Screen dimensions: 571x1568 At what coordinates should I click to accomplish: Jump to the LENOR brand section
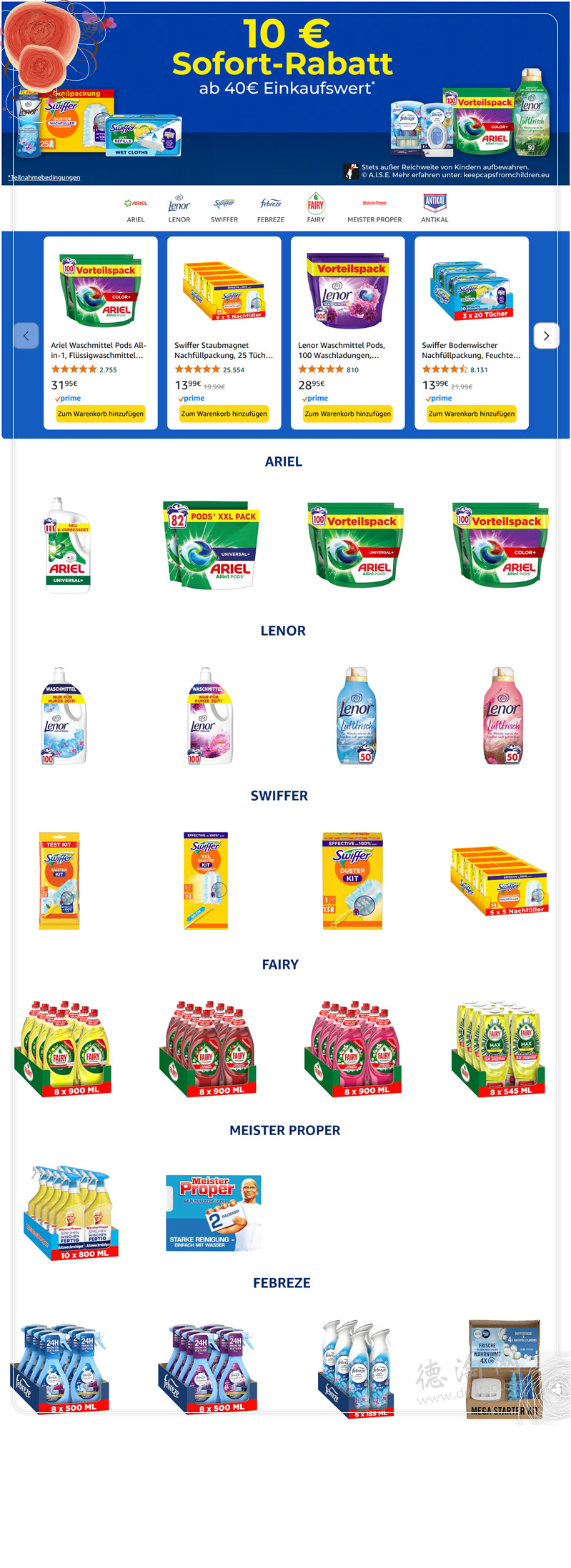[x=179, y=209]
